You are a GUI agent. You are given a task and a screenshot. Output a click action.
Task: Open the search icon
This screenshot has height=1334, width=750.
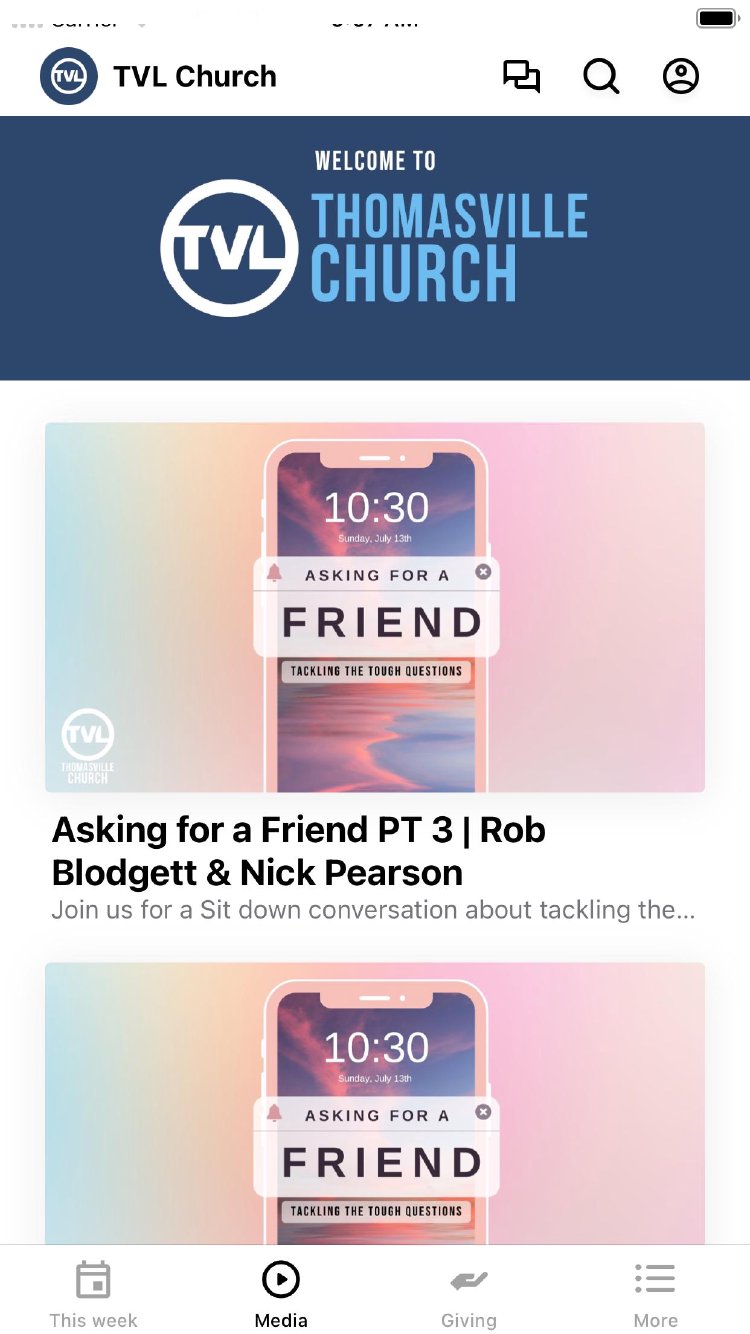tap(601, 77)
